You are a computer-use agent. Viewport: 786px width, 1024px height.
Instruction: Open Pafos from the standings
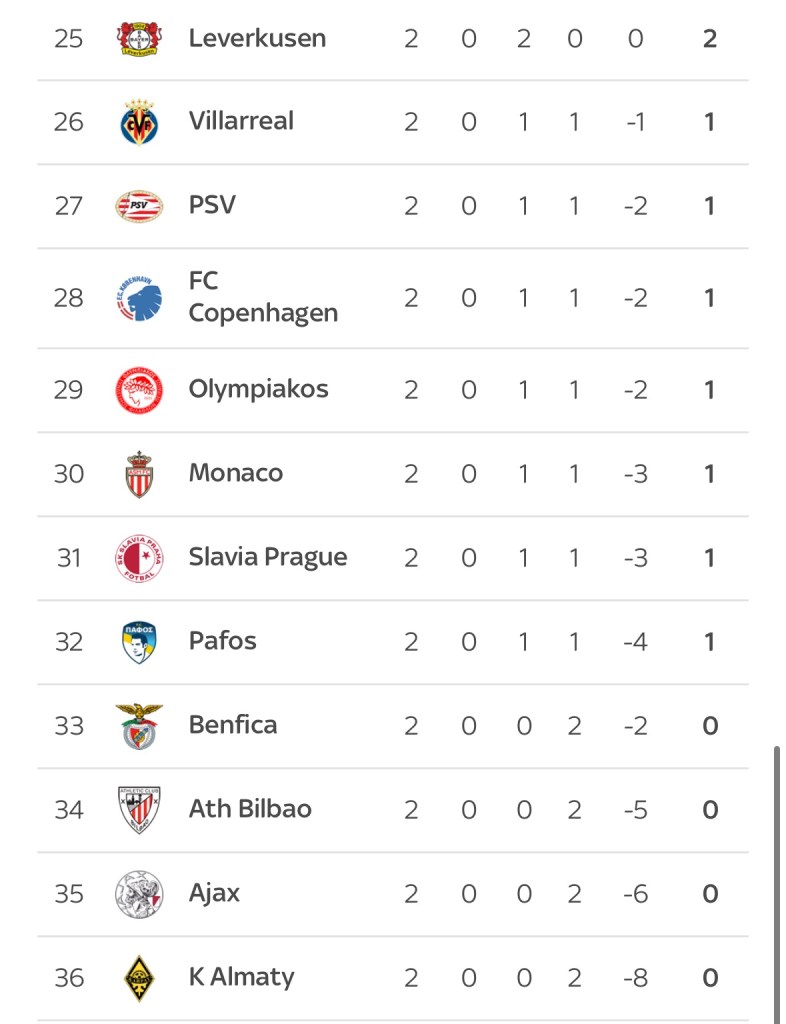tap(222, 641)
